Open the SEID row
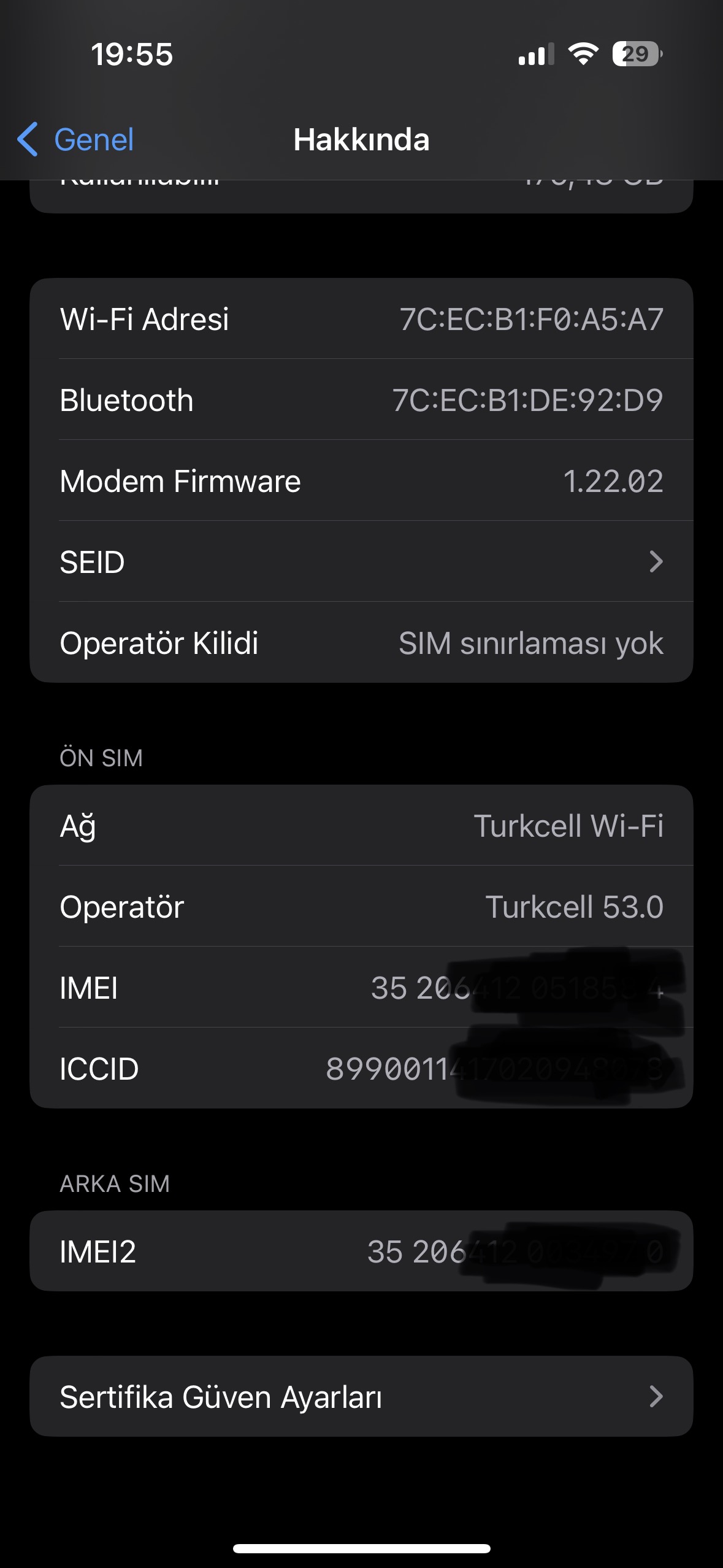The height and width of the screenshot is (1568, 723). [361, 561]
